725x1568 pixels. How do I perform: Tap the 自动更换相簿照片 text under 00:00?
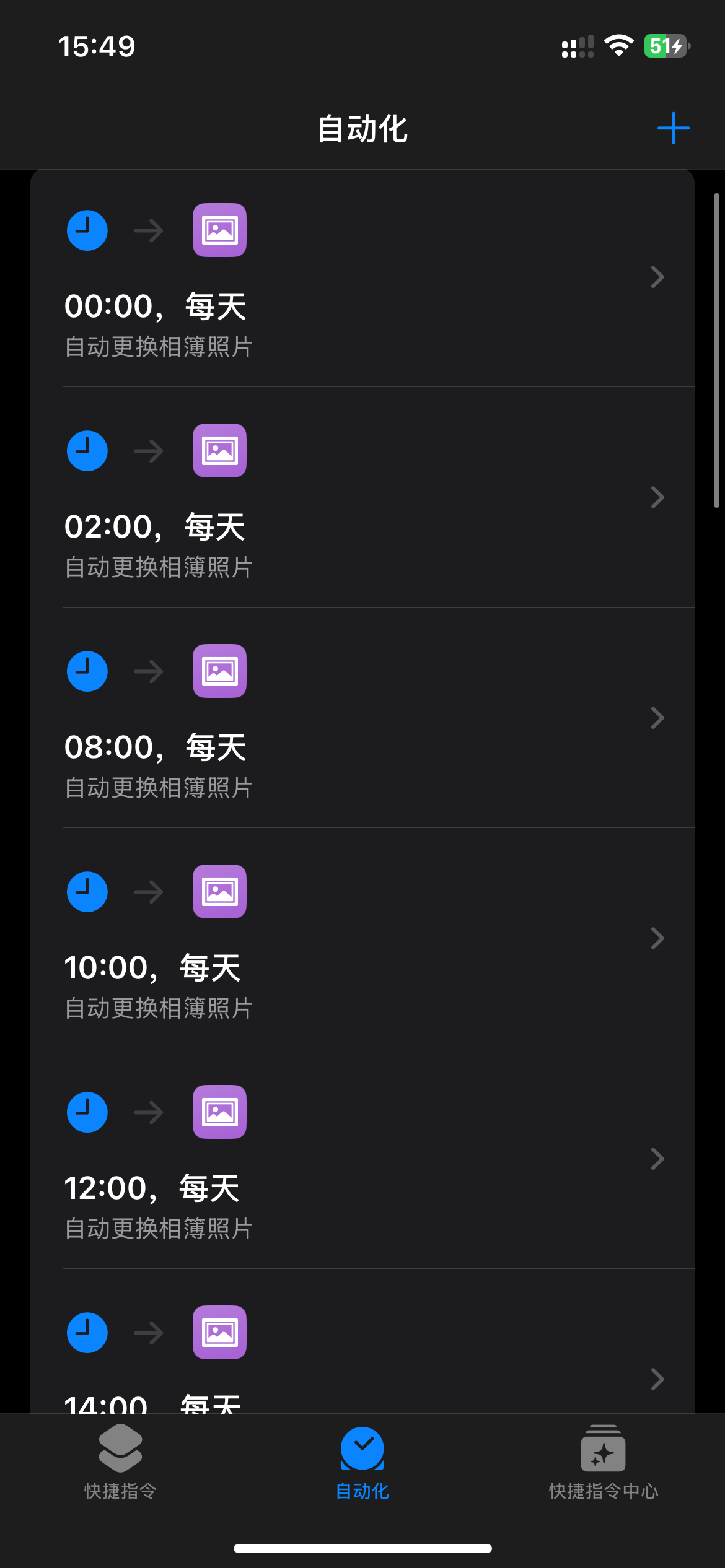point(158,348)
